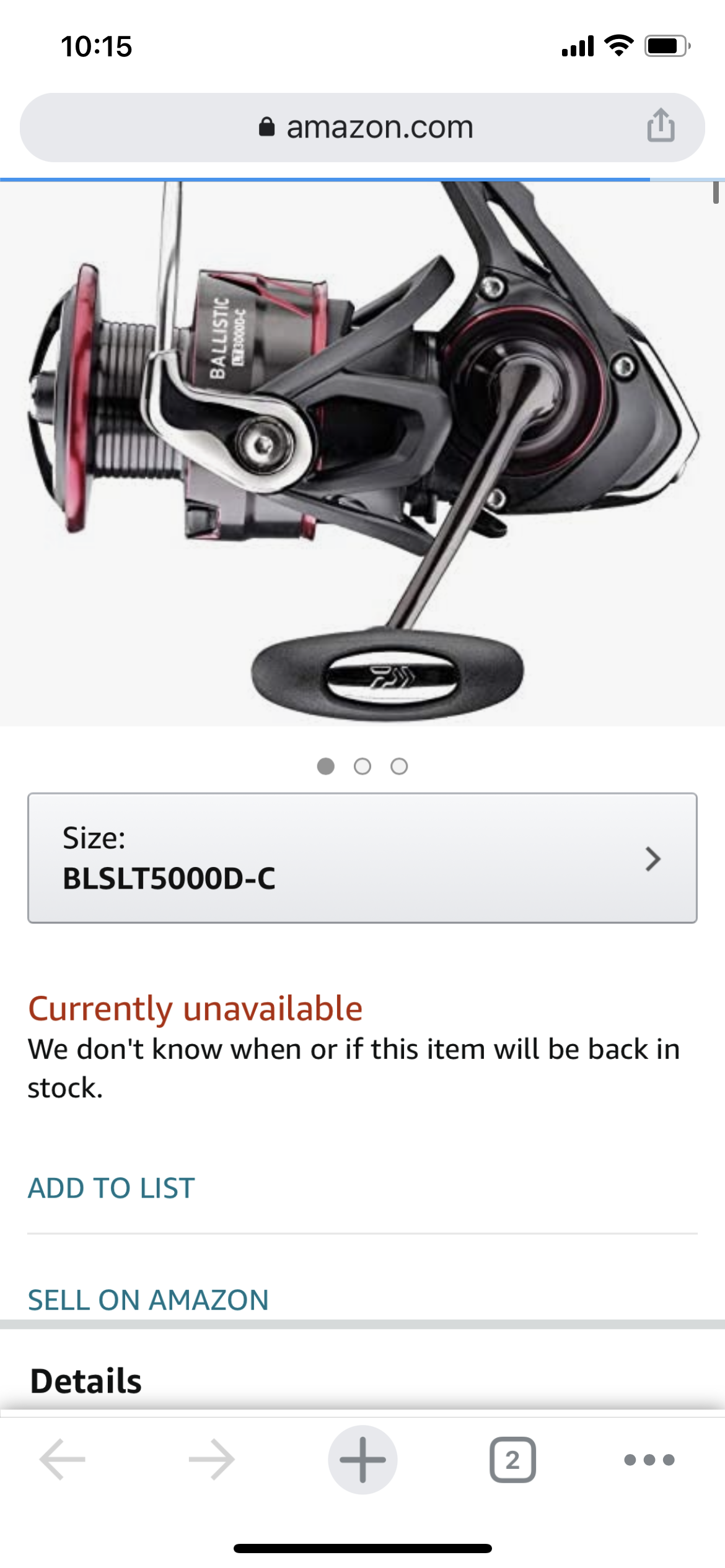The width and height of the screenshot is (725, 1568).
Task: Open the Size BLSLT5000D-C selector
Action: click(x=362, y=858)
